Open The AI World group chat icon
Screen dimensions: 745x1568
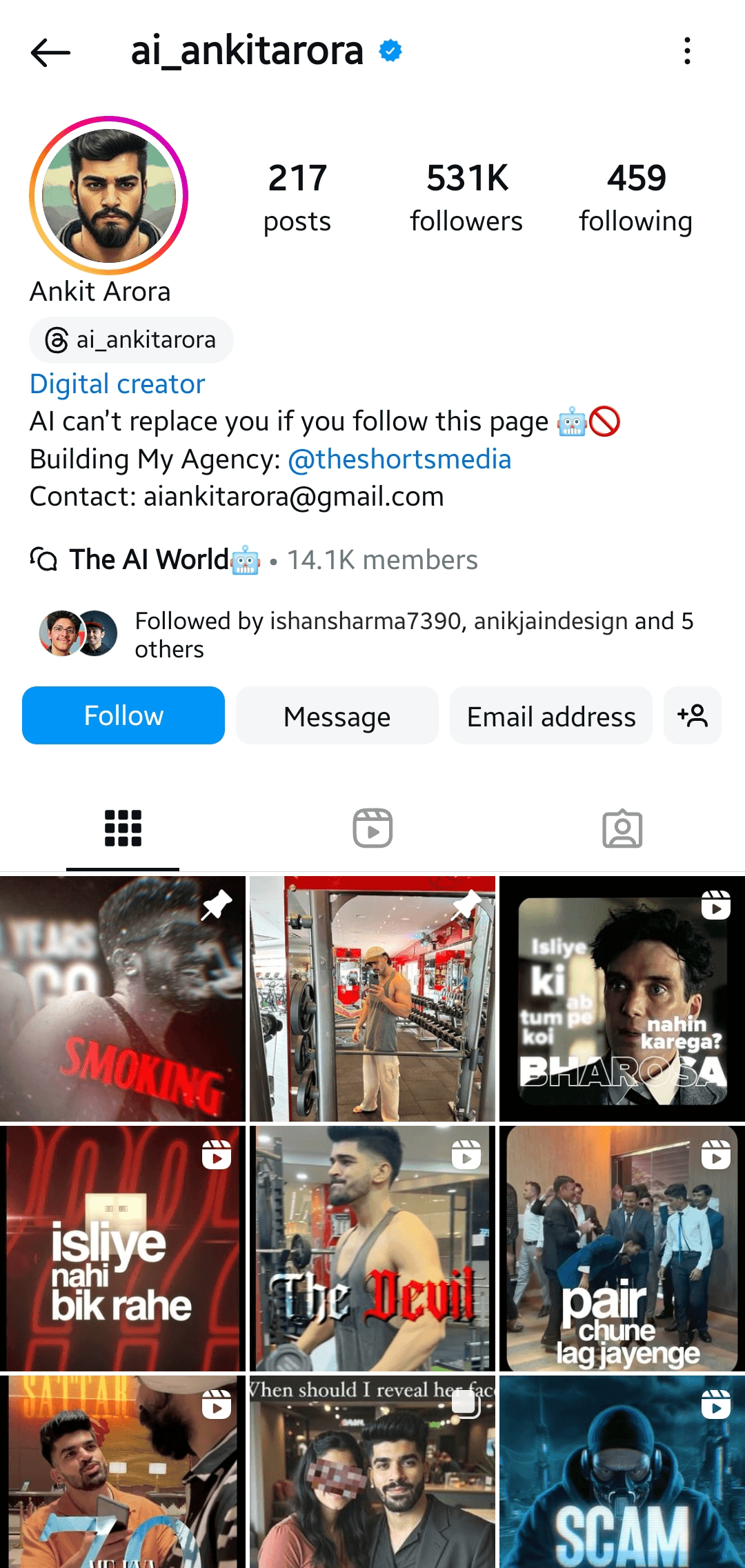click(45, 559)
